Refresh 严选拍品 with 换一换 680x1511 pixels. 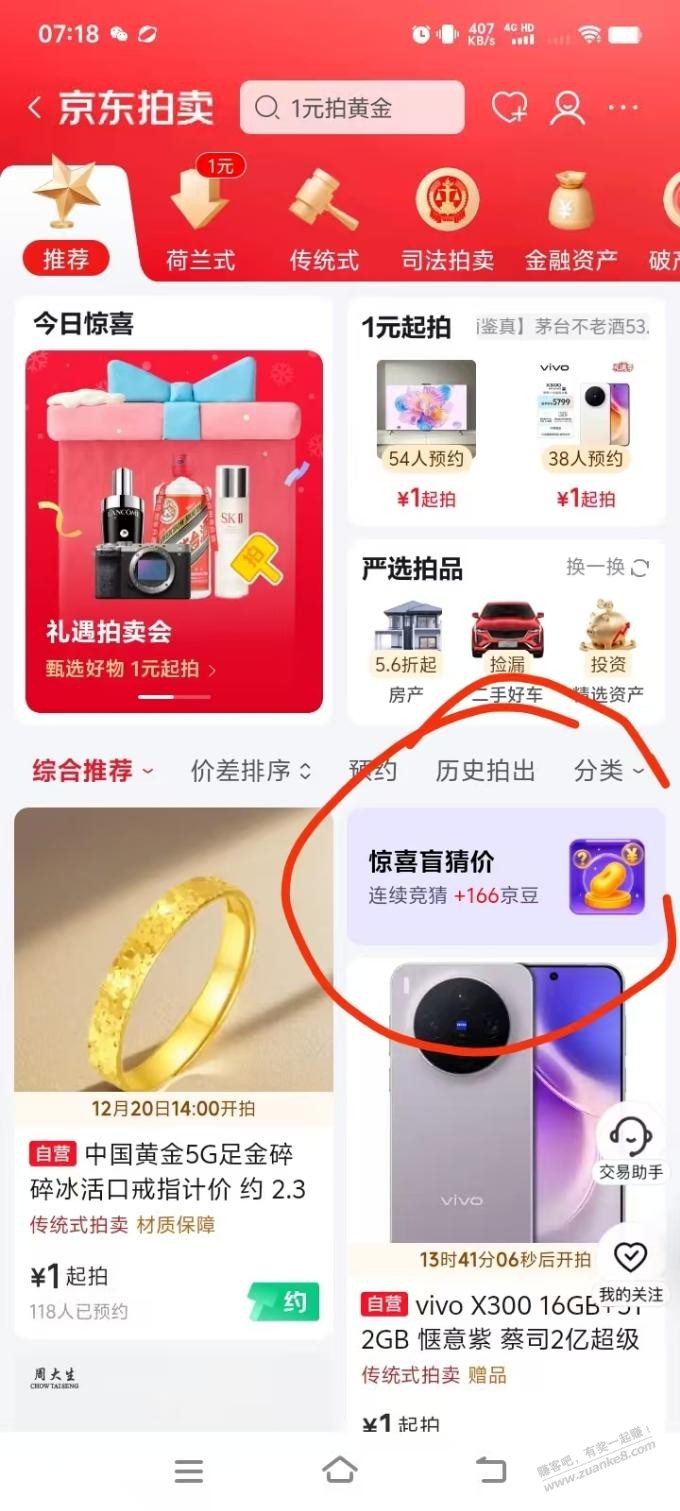coord(607,568)
